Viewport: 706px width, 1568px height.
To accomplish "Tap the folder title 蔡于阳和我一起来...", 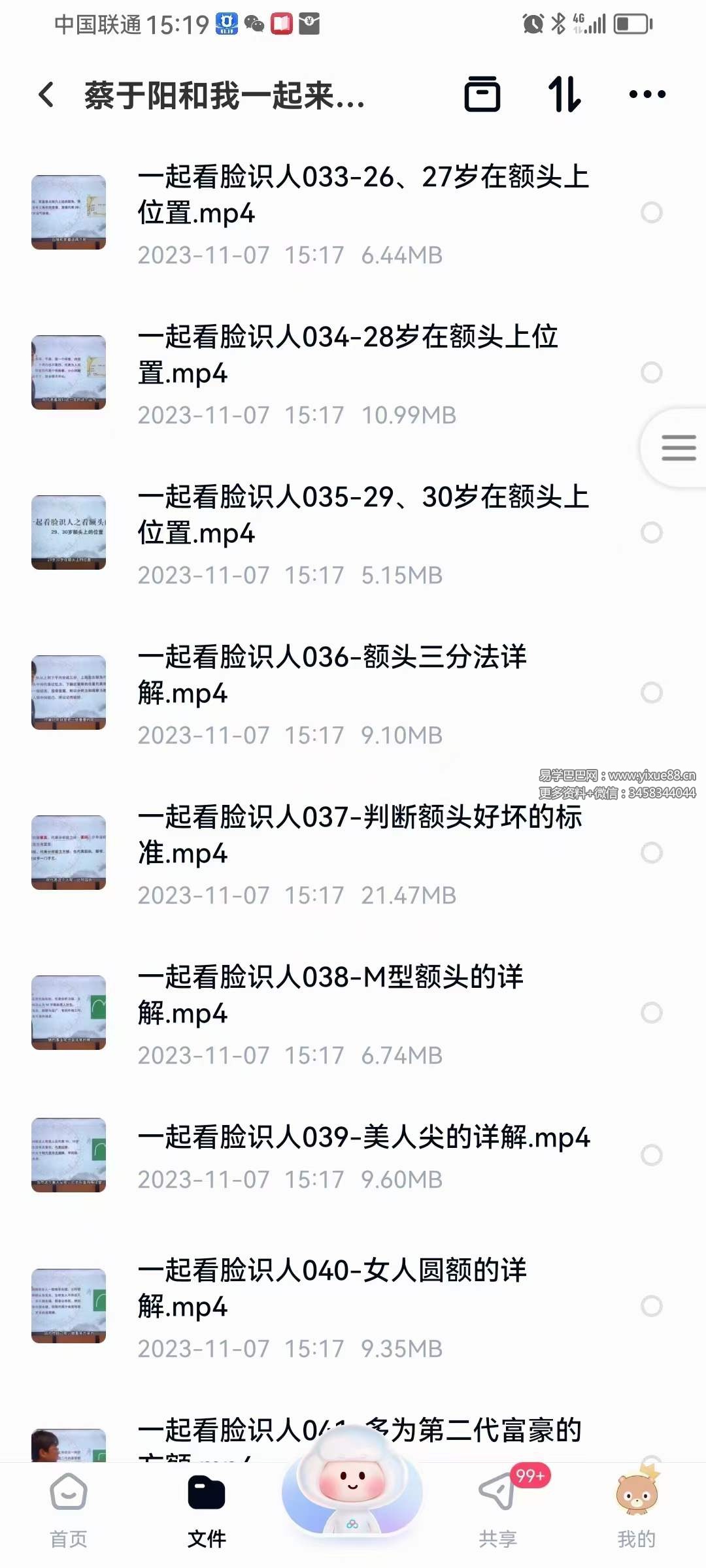I will pos(222,95).
